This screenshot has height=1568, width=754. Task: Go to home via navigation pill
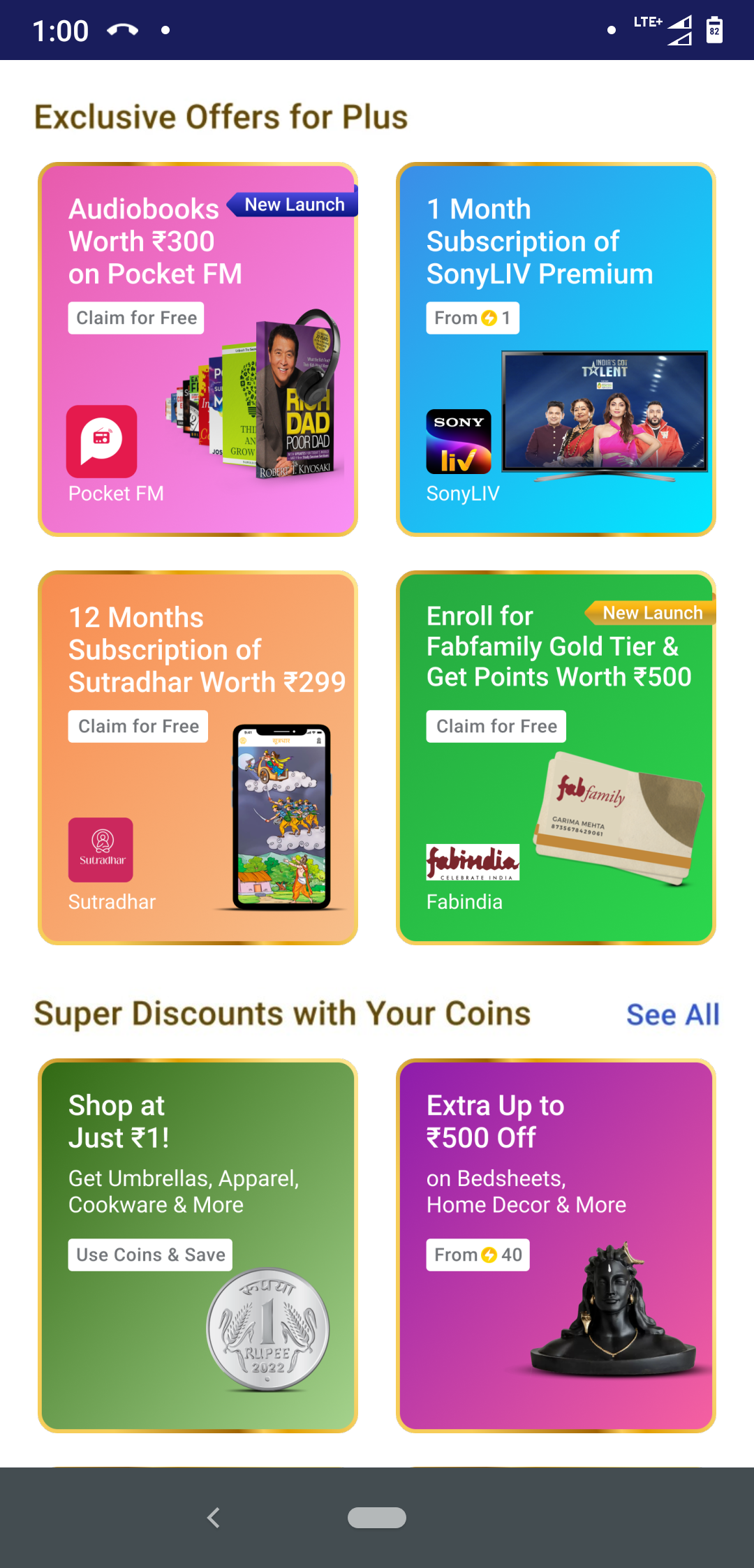377,1518
